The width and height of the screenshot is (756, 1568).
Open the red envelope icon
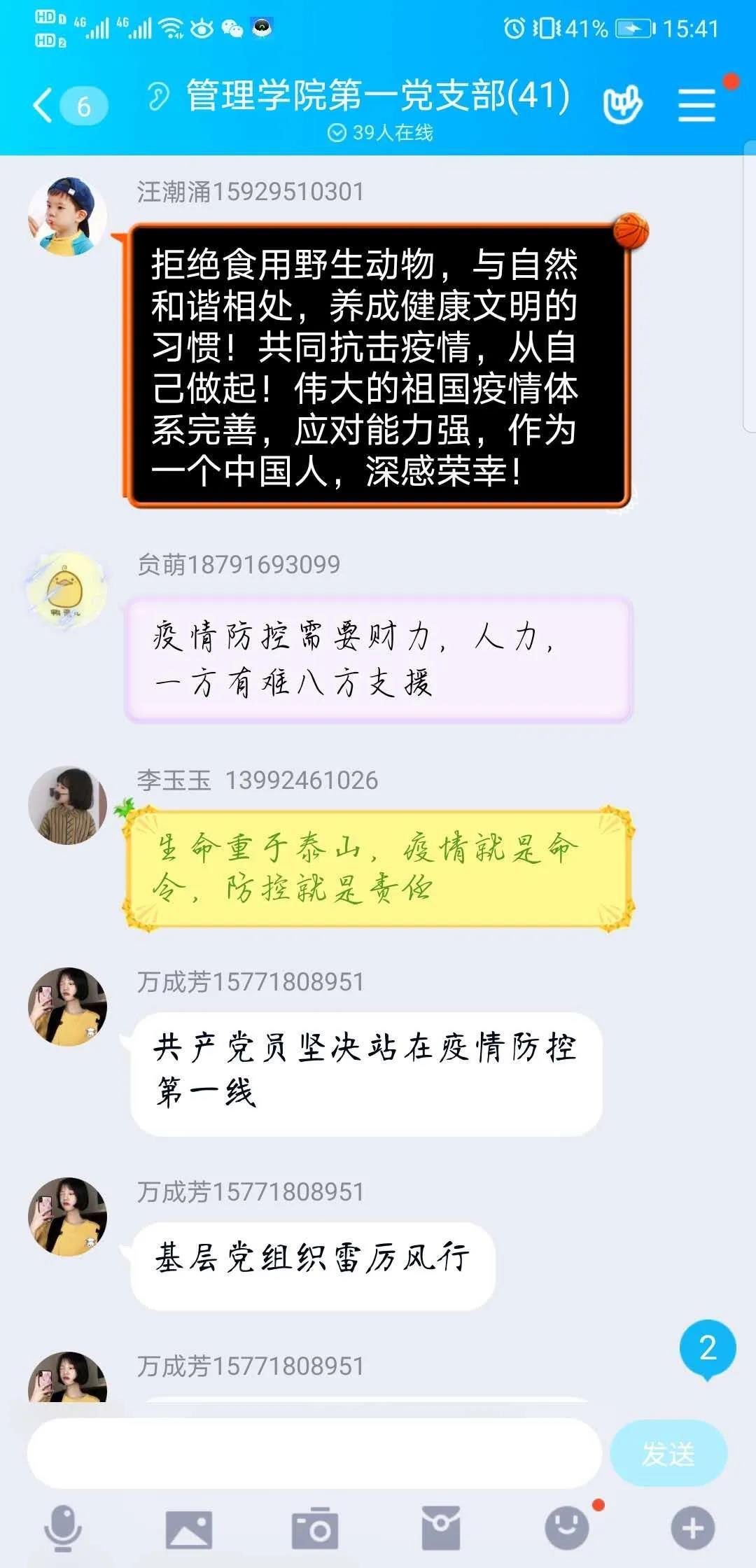[440, 1528]
